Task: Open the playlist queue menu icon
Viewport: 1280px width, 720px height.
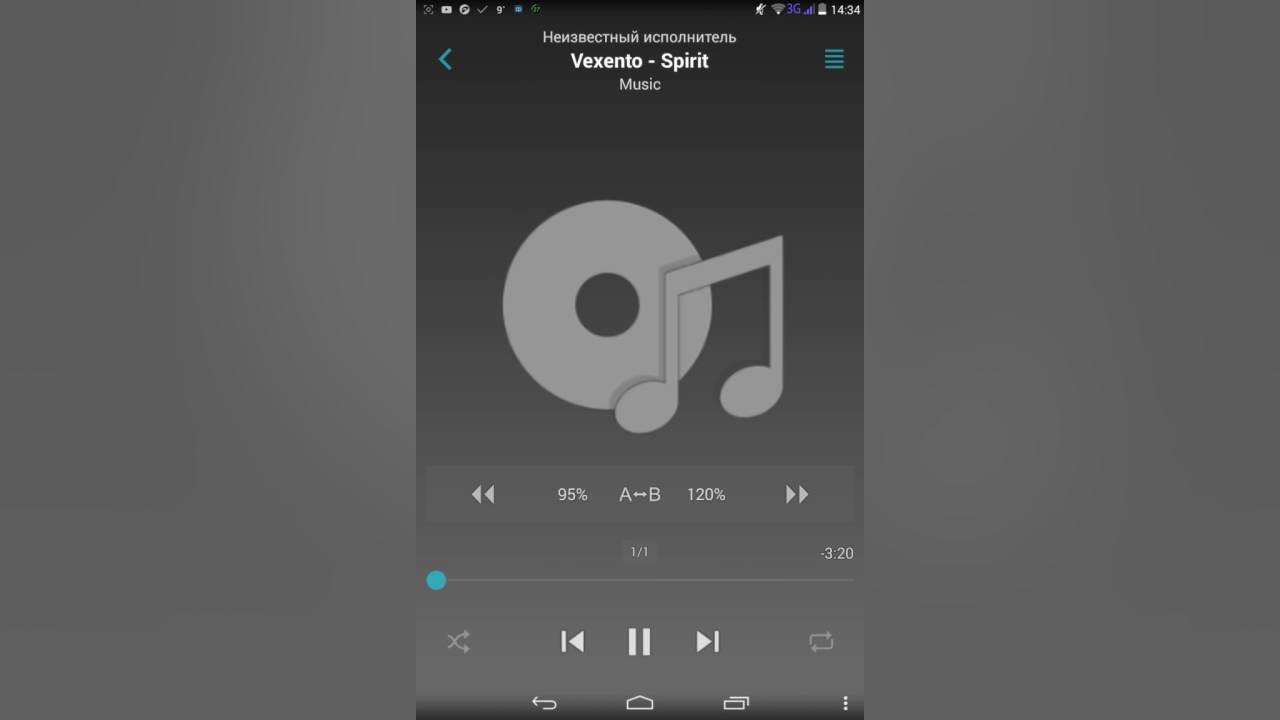Action: click(834, 60)
